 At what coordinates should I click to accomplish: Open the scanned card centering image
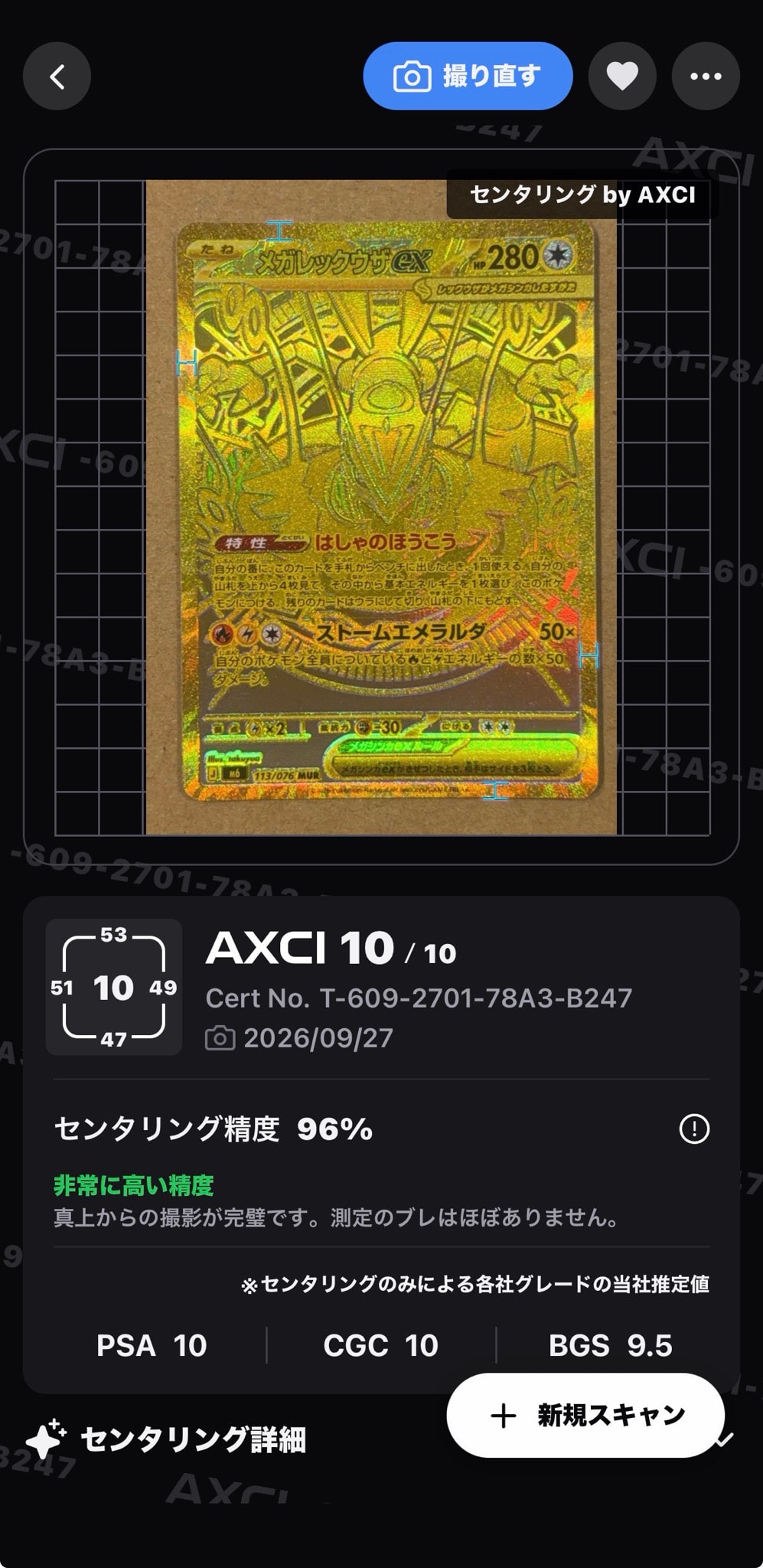pyautogui.click(x=381, y=507)
